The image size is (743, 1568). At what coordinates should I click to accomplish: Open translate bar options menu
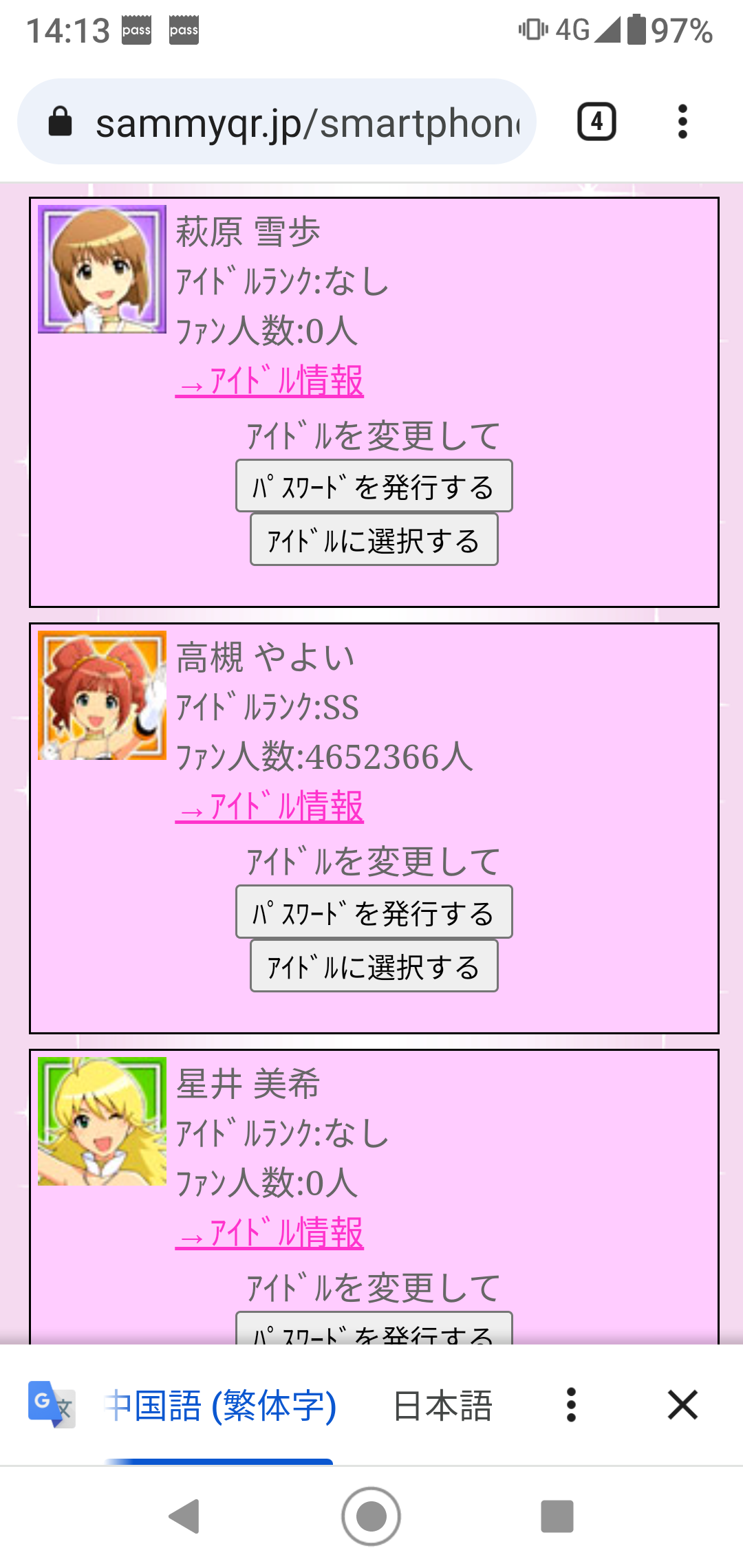(571, 1404)
